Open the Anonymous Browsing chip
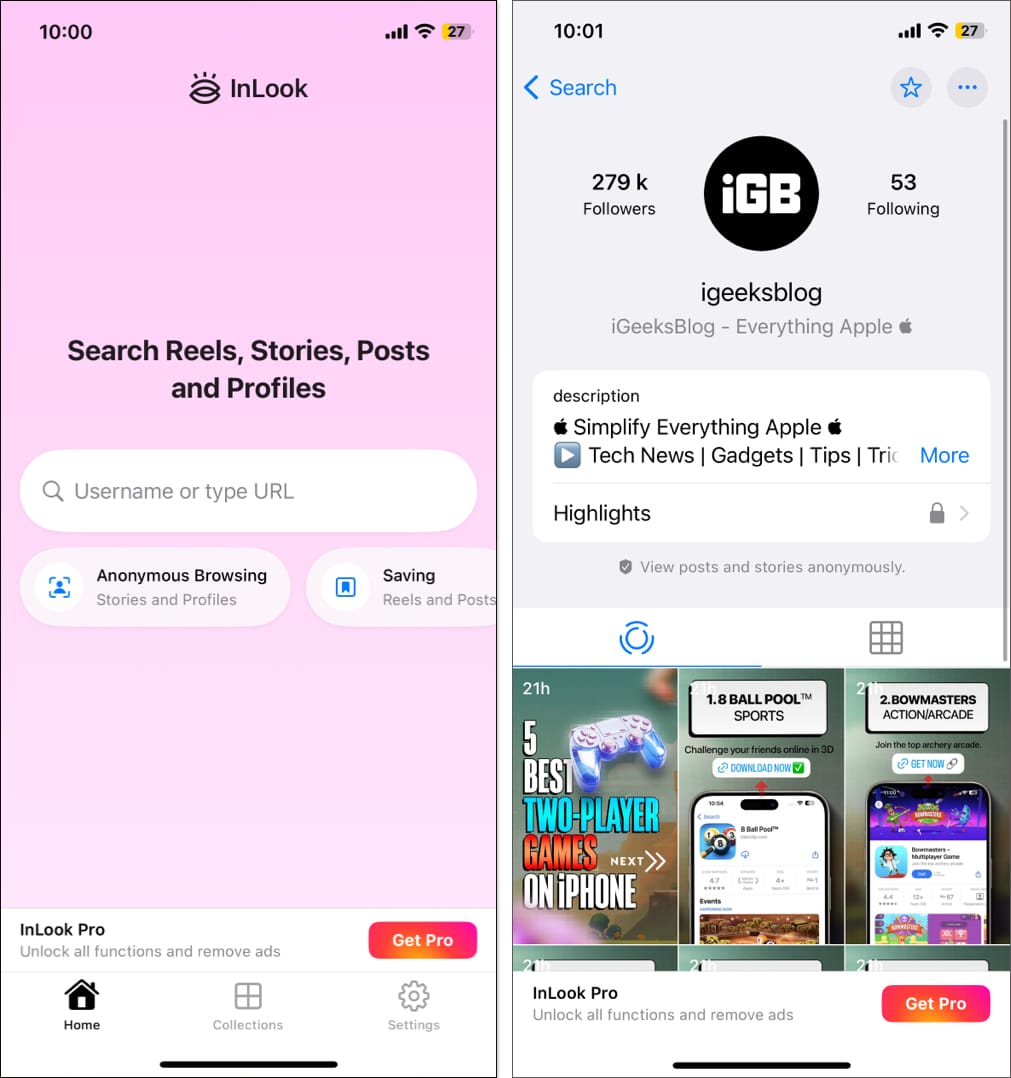Screen dimensions: 1011x1078 tap(155, 587)
